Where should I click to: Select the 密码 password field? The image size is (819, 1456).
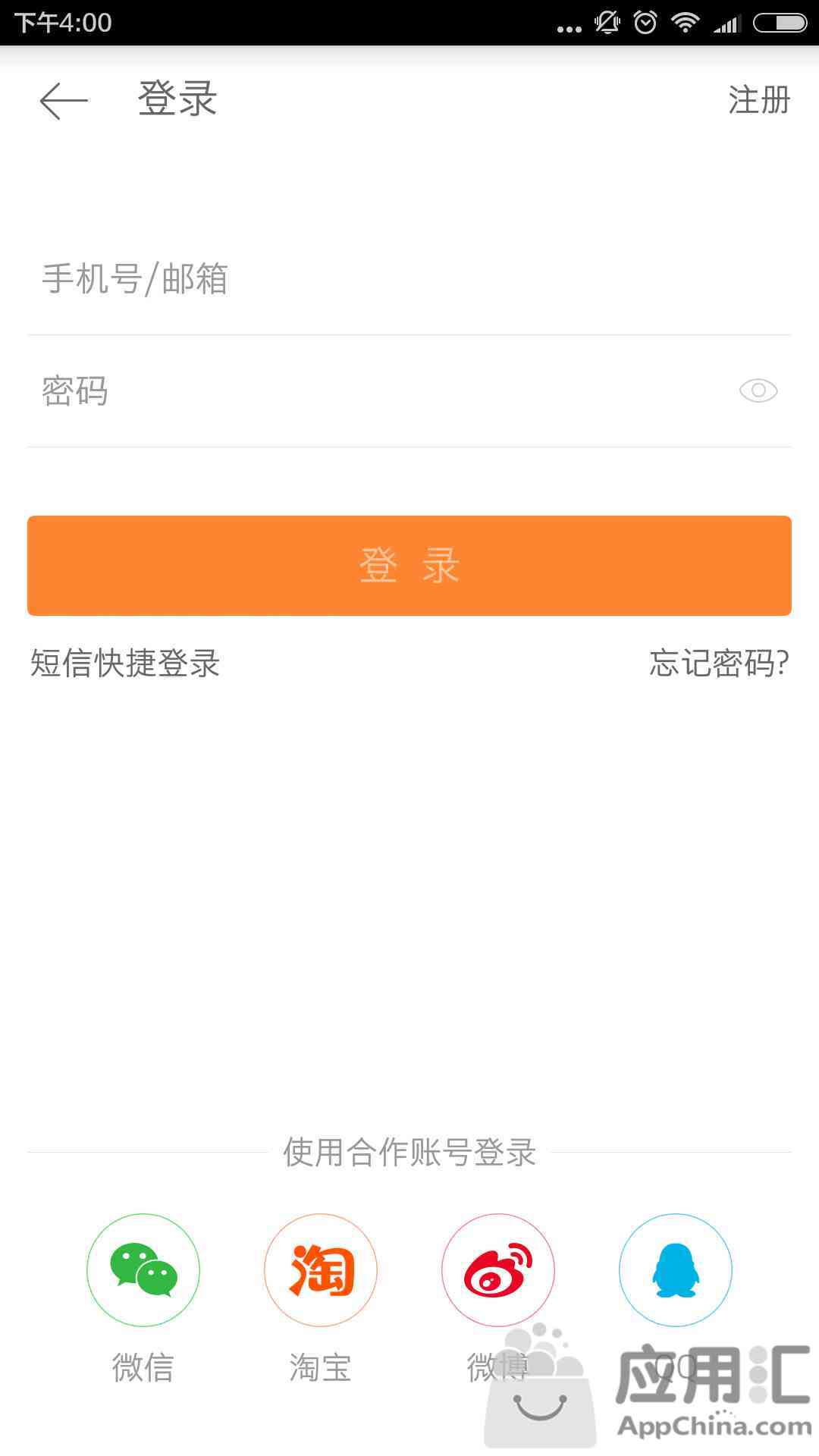tap(379, 391)
